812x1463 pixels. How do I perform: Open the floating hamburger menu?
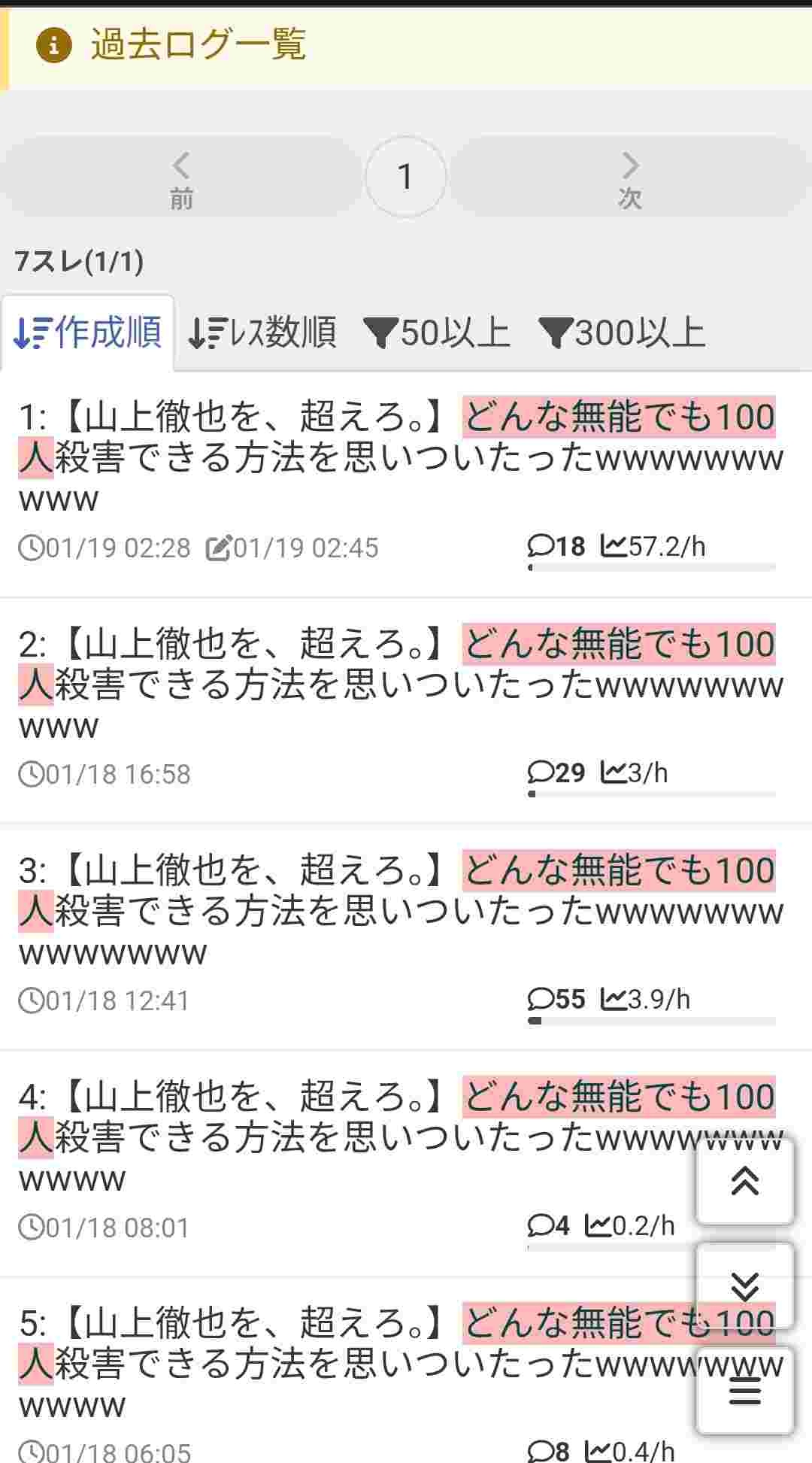(x=744, y=1392)
